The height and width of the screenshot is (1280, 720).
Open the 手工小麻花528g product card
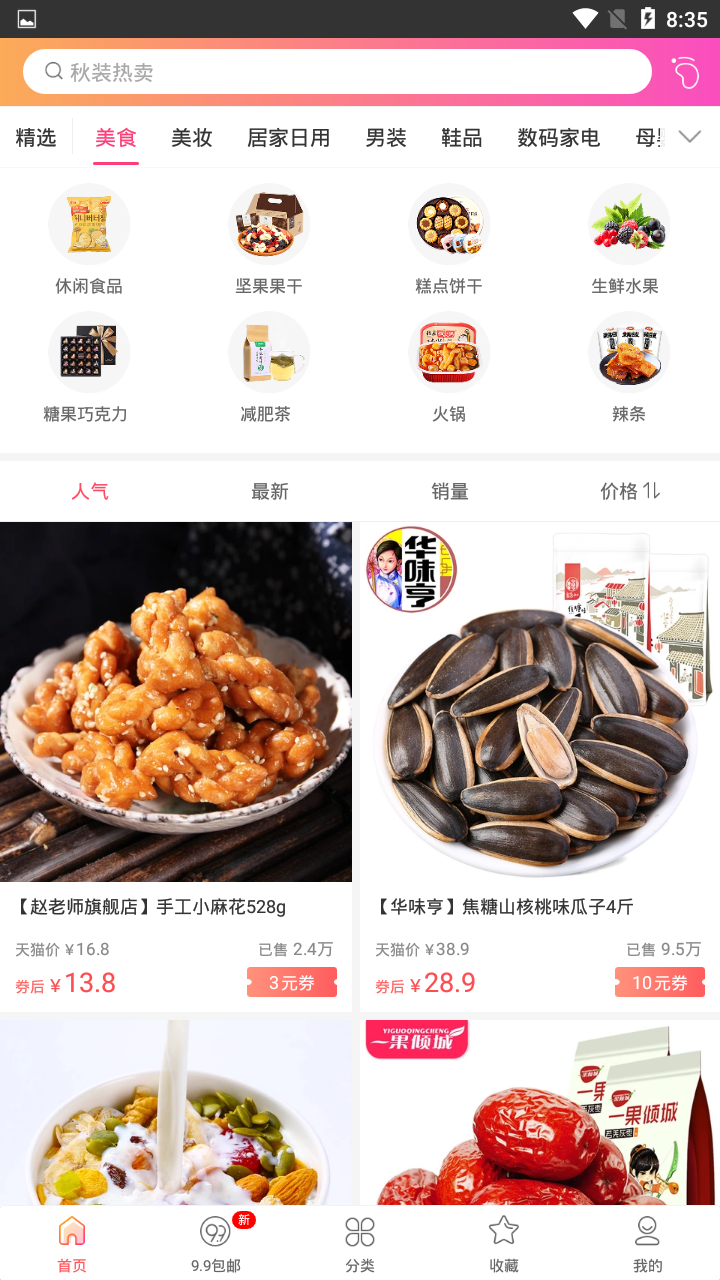(x=176, y=760)
